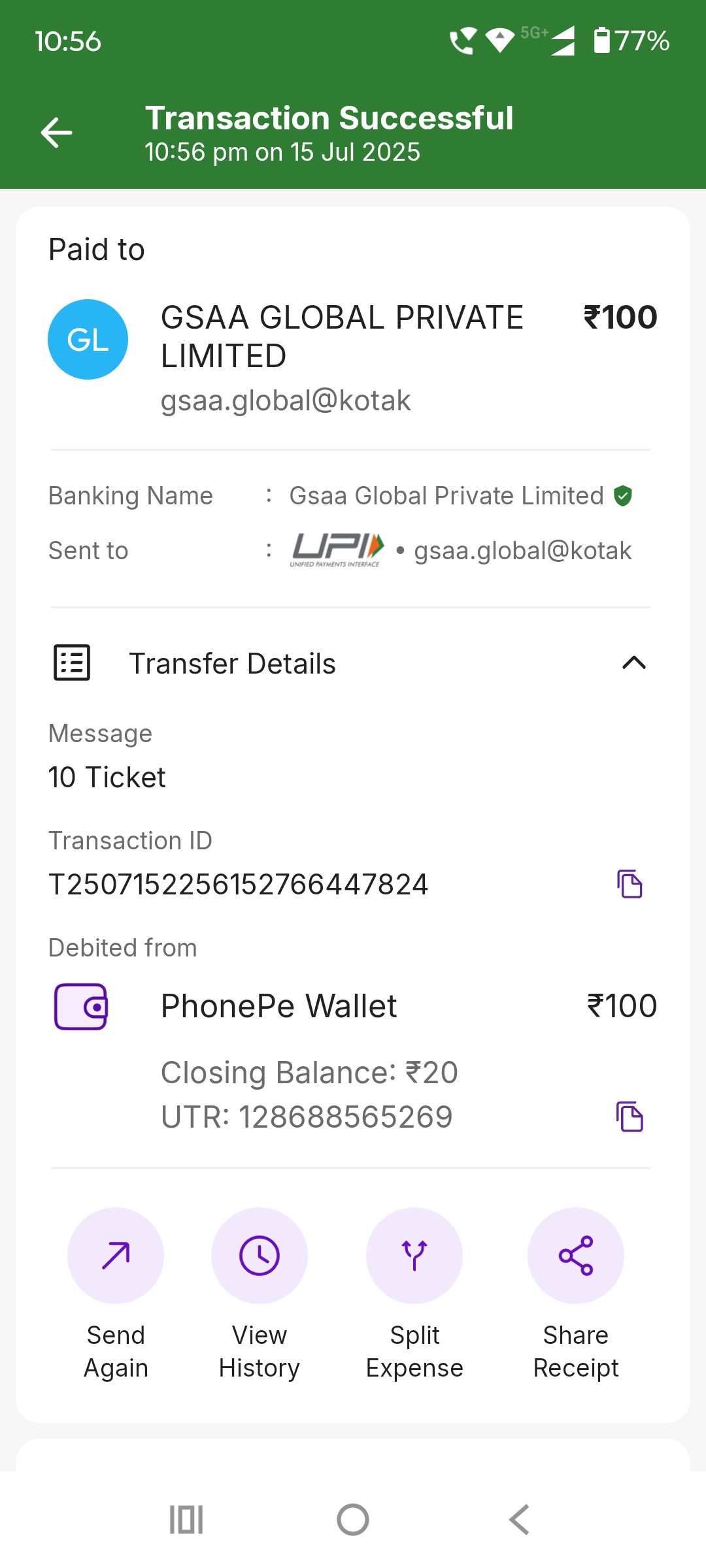Copy the UTR number

pos(630,1116)
